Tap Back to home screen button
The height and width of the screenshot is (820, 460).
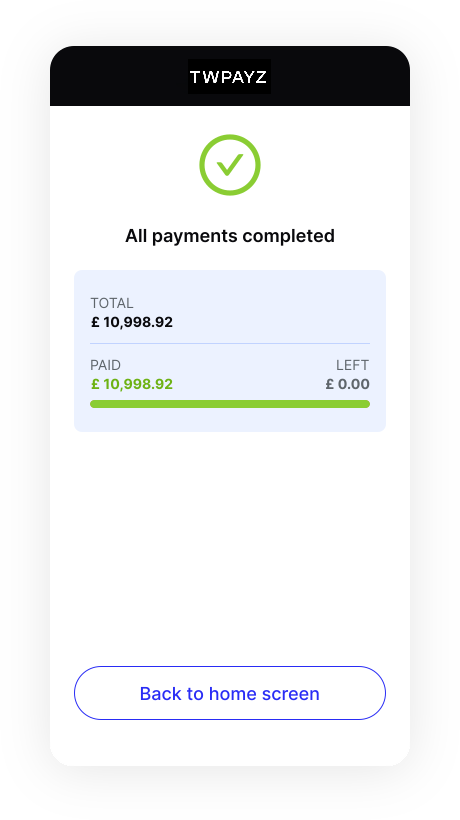[x=229, y=693]
